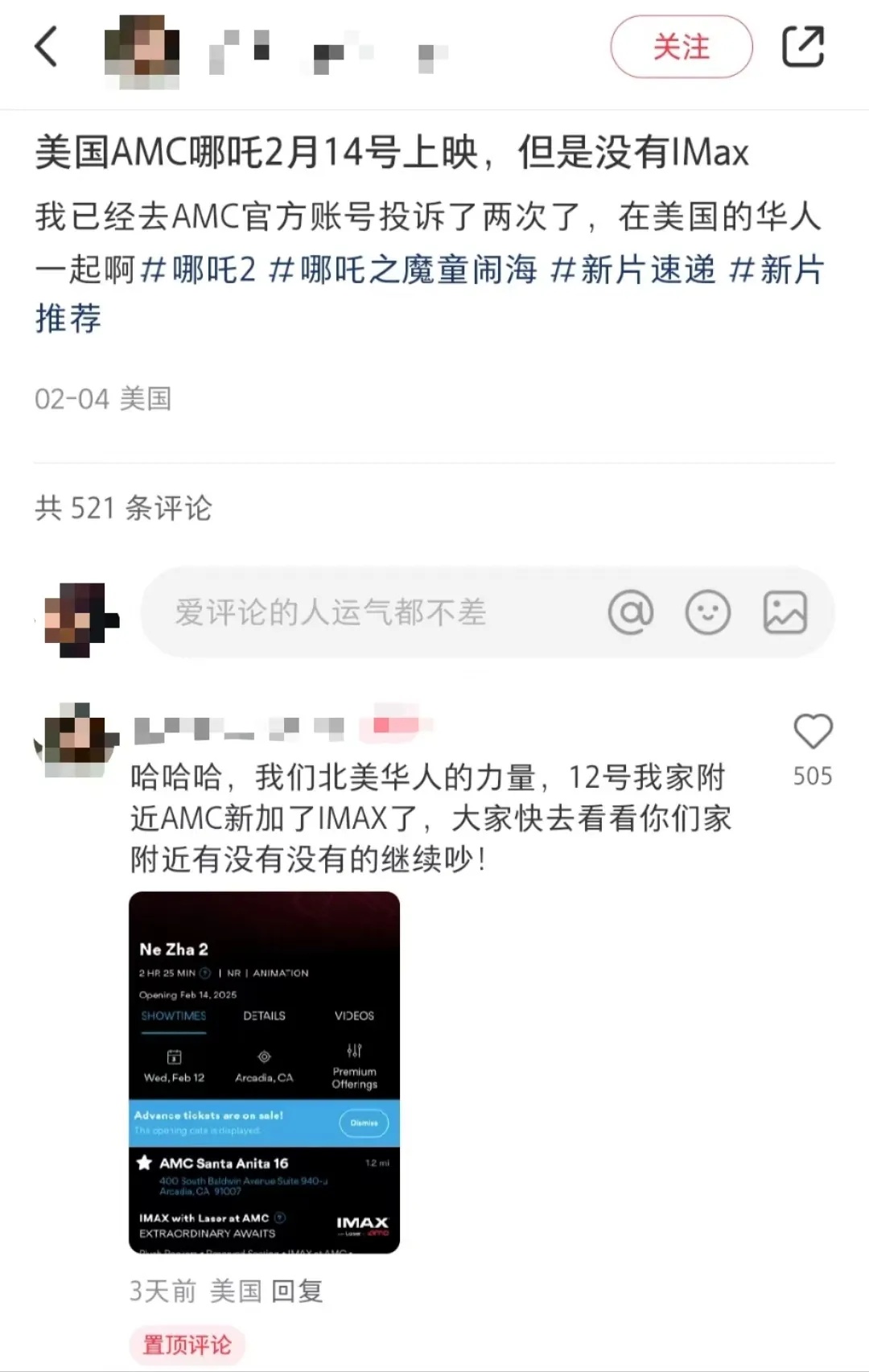Tap the like count 505 beside the heart
869x1372 pixels.
click(x=814, y=777)
